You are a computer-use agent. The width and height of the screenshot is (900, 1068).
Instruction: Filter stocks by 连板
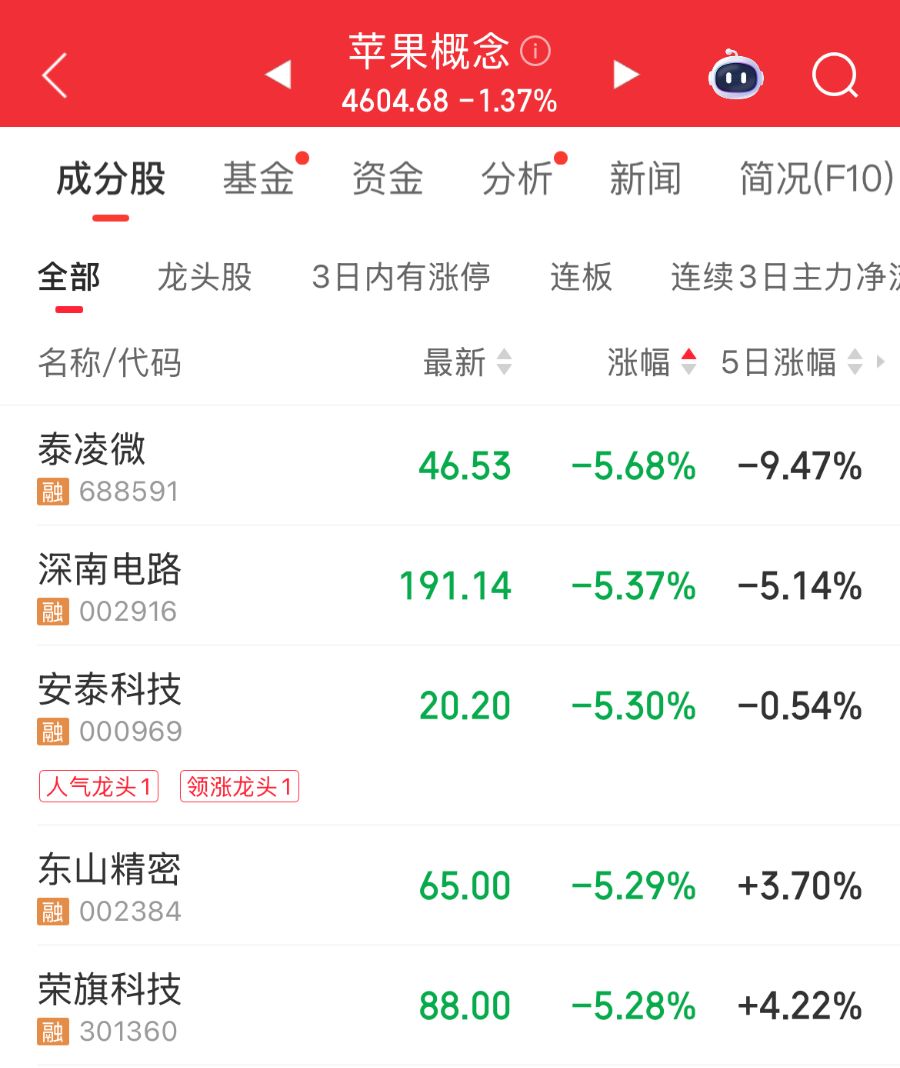[581, 277]
